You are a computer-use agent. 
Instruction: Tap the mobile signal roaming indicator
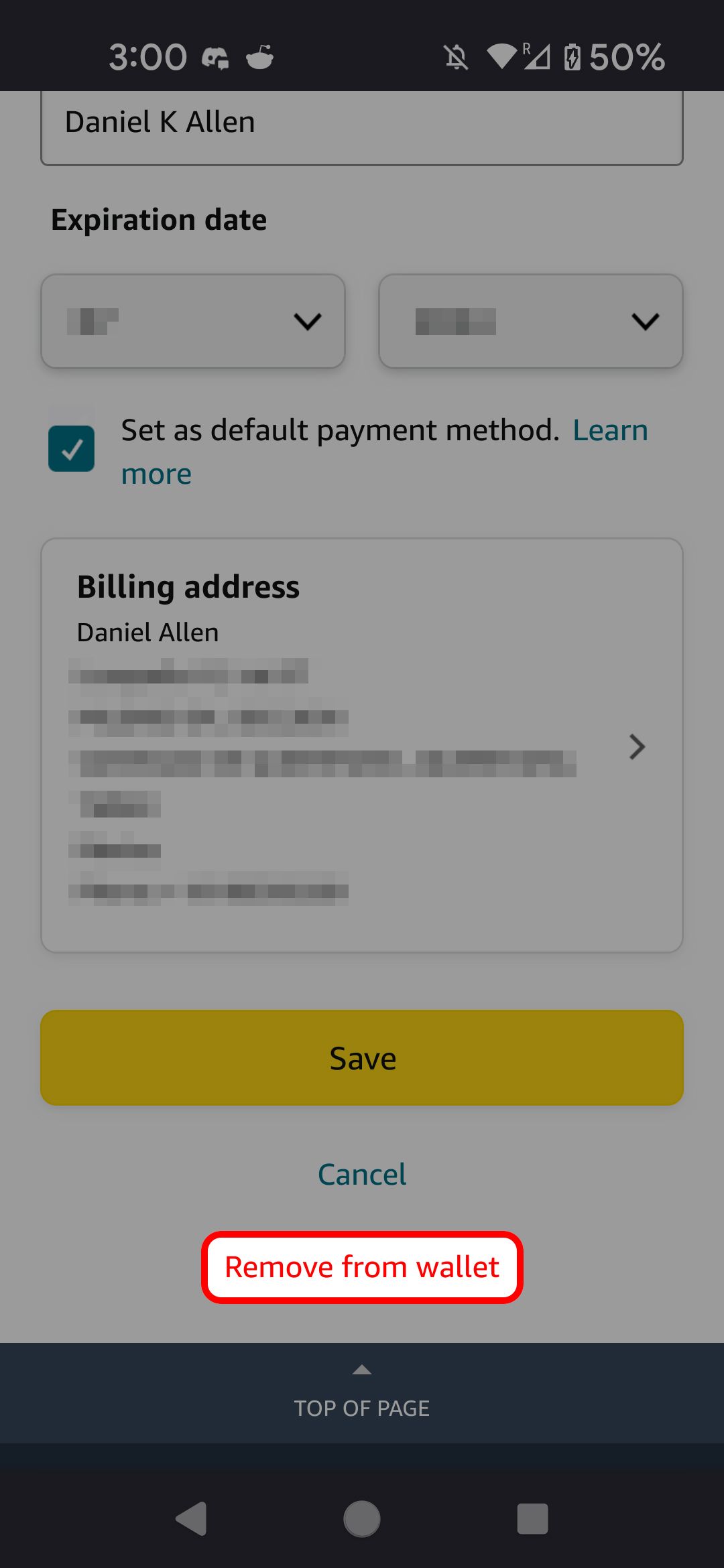pyautogui.click(x=540, y=57)
